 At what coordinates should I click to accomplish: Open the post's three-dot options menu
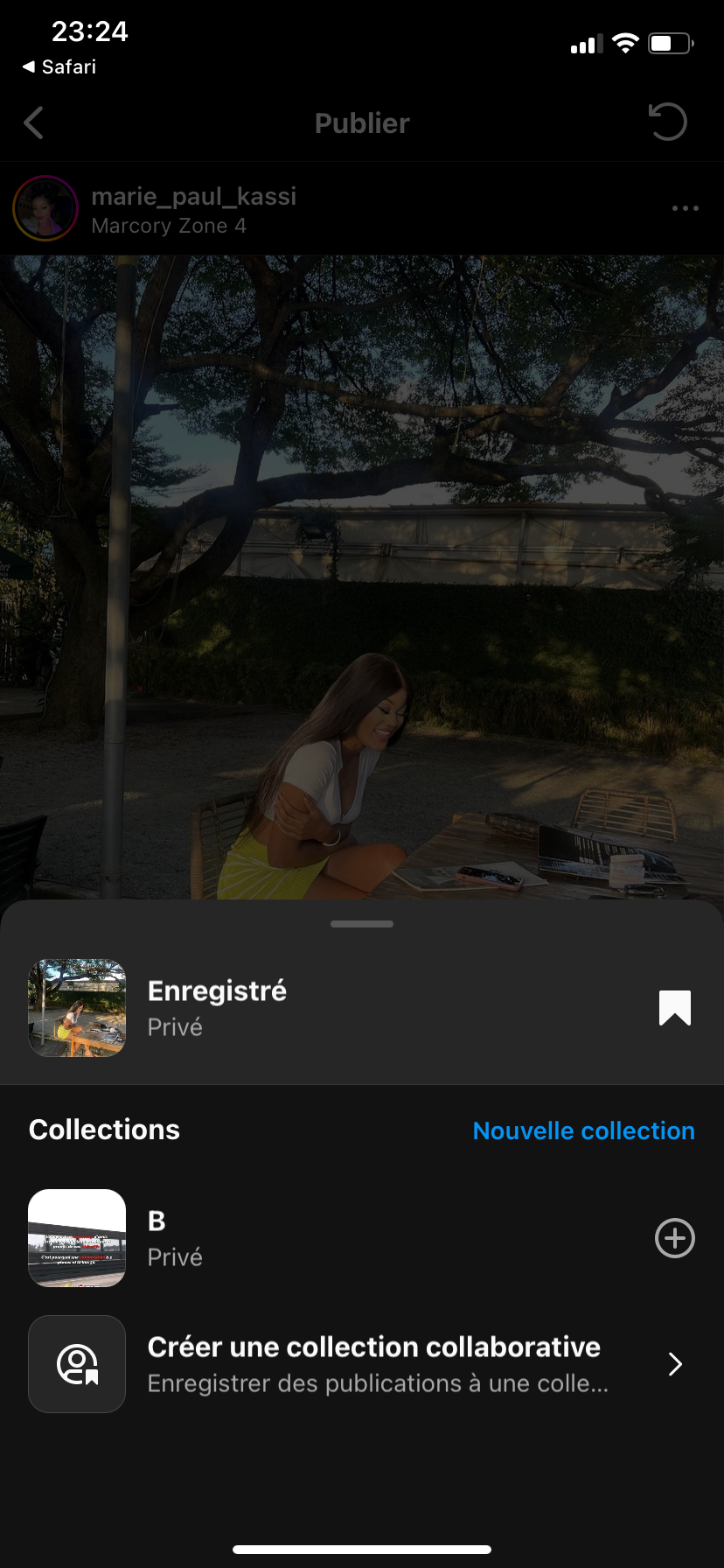pyautogui.click(x=685, y=208)
